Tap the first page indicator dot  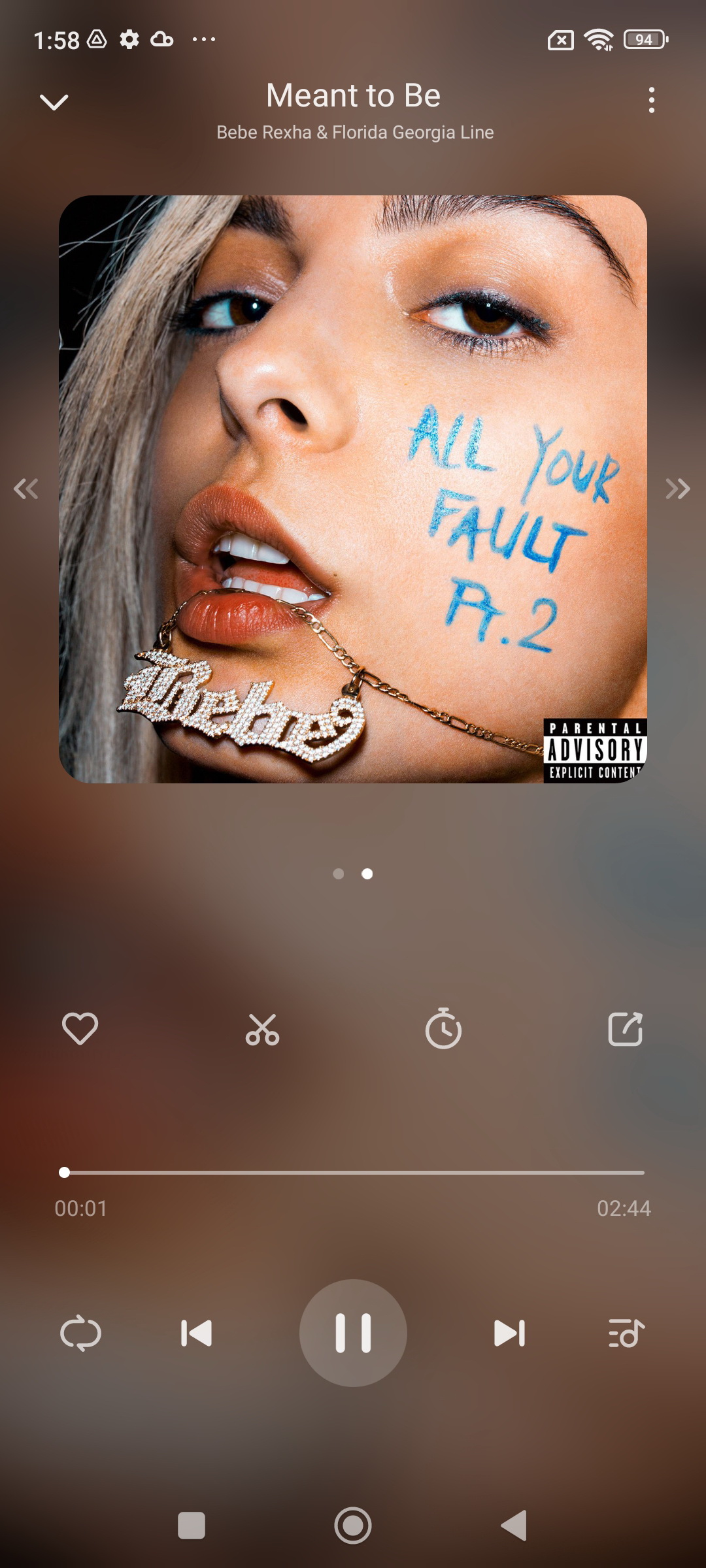338,874
